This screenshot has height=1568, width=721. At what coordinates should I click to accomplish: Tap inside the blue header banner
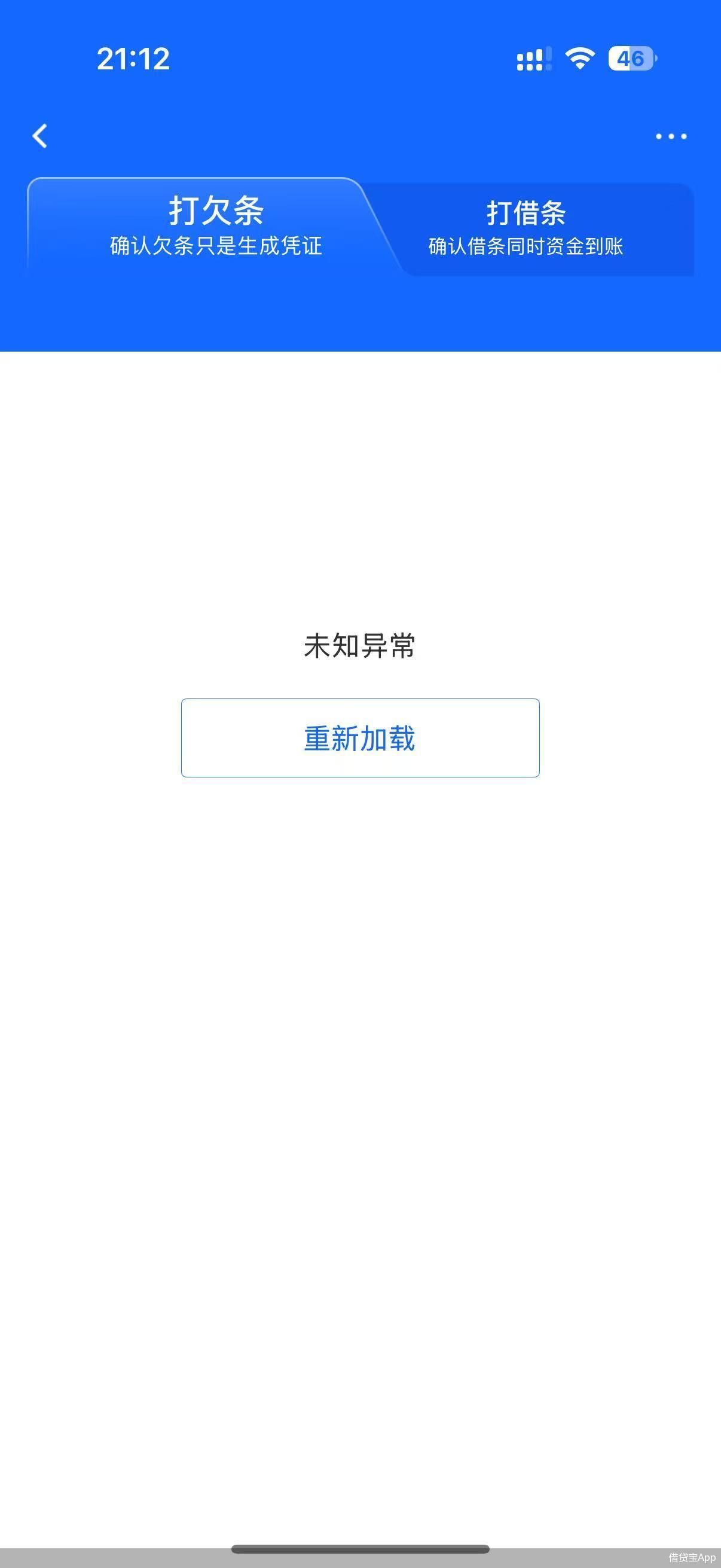[360, 316]
